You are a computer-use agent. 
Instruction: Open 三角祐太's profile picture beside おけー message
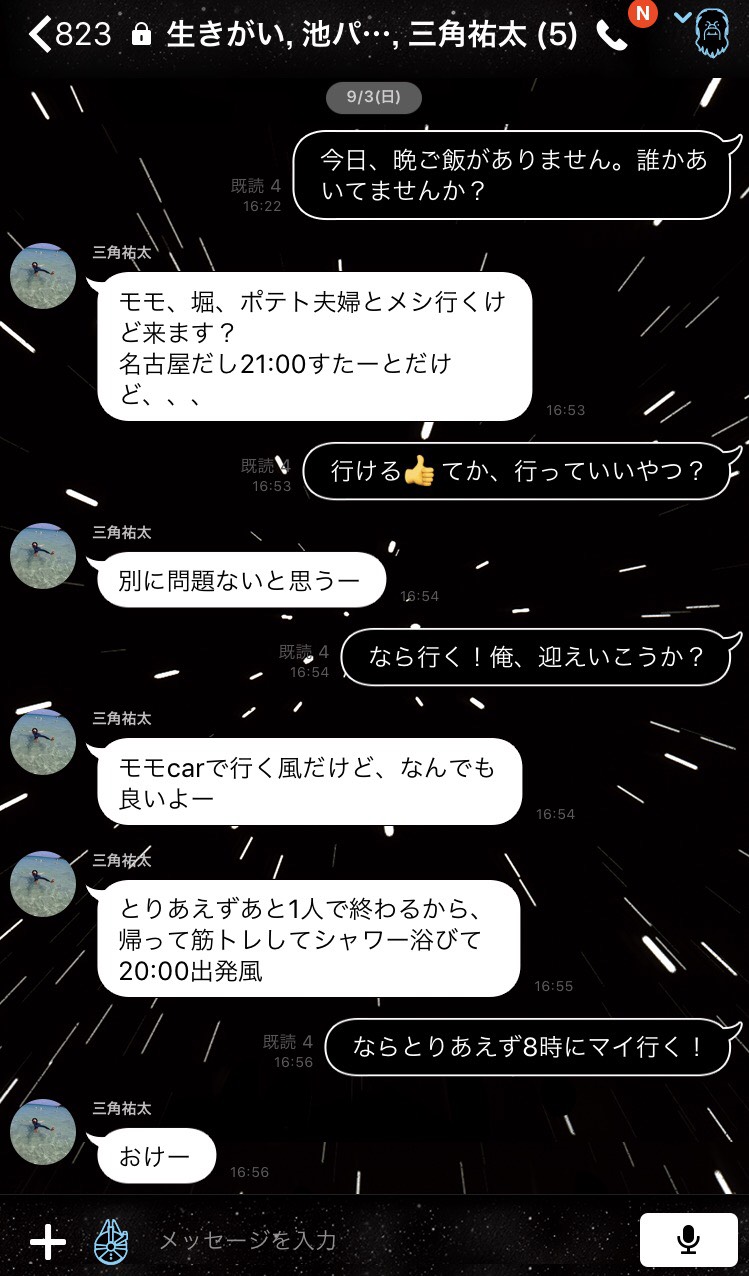pos(43,1130)
